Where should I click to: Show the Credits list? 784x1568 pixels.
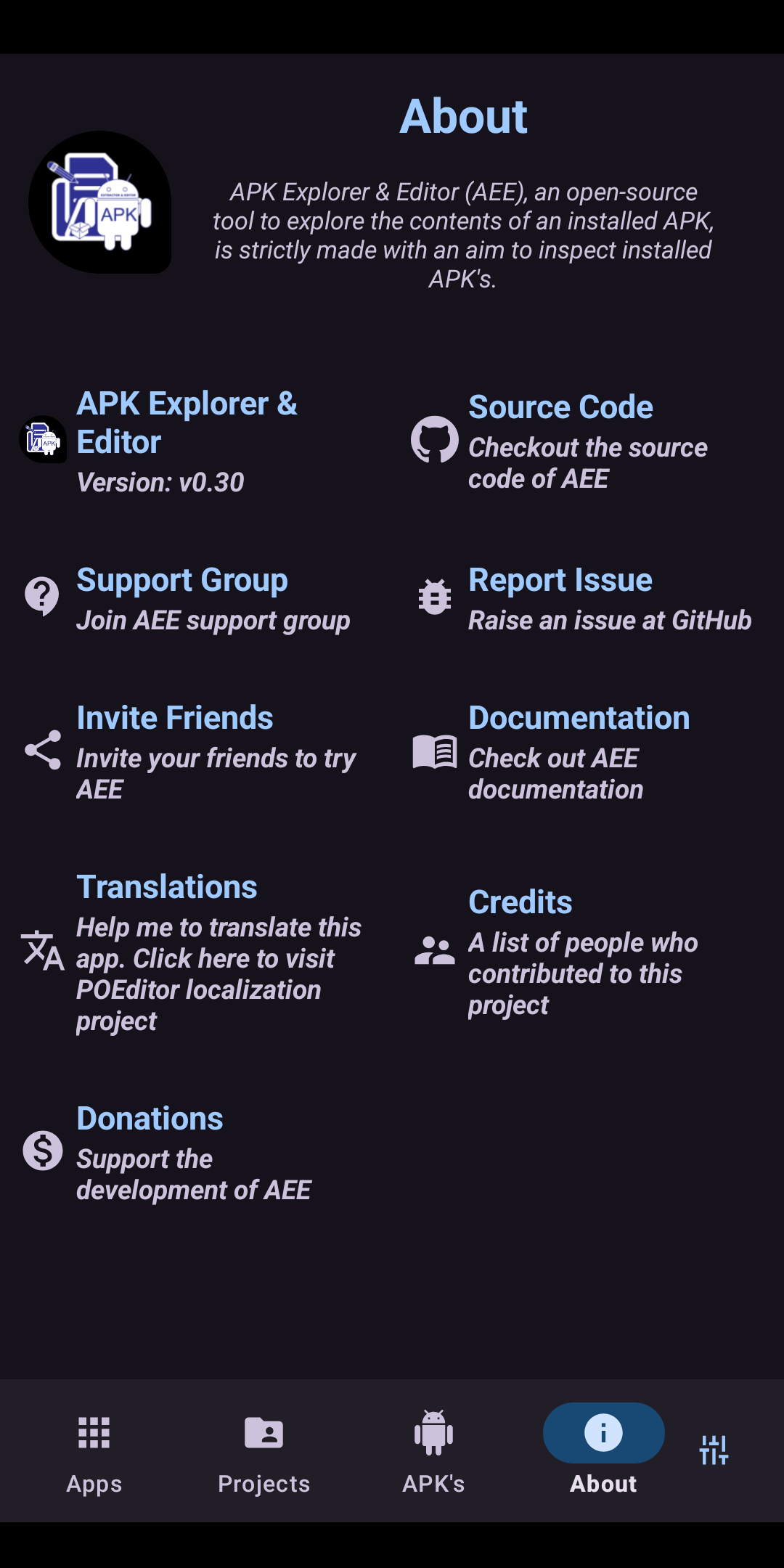click(x=581, y=951)
